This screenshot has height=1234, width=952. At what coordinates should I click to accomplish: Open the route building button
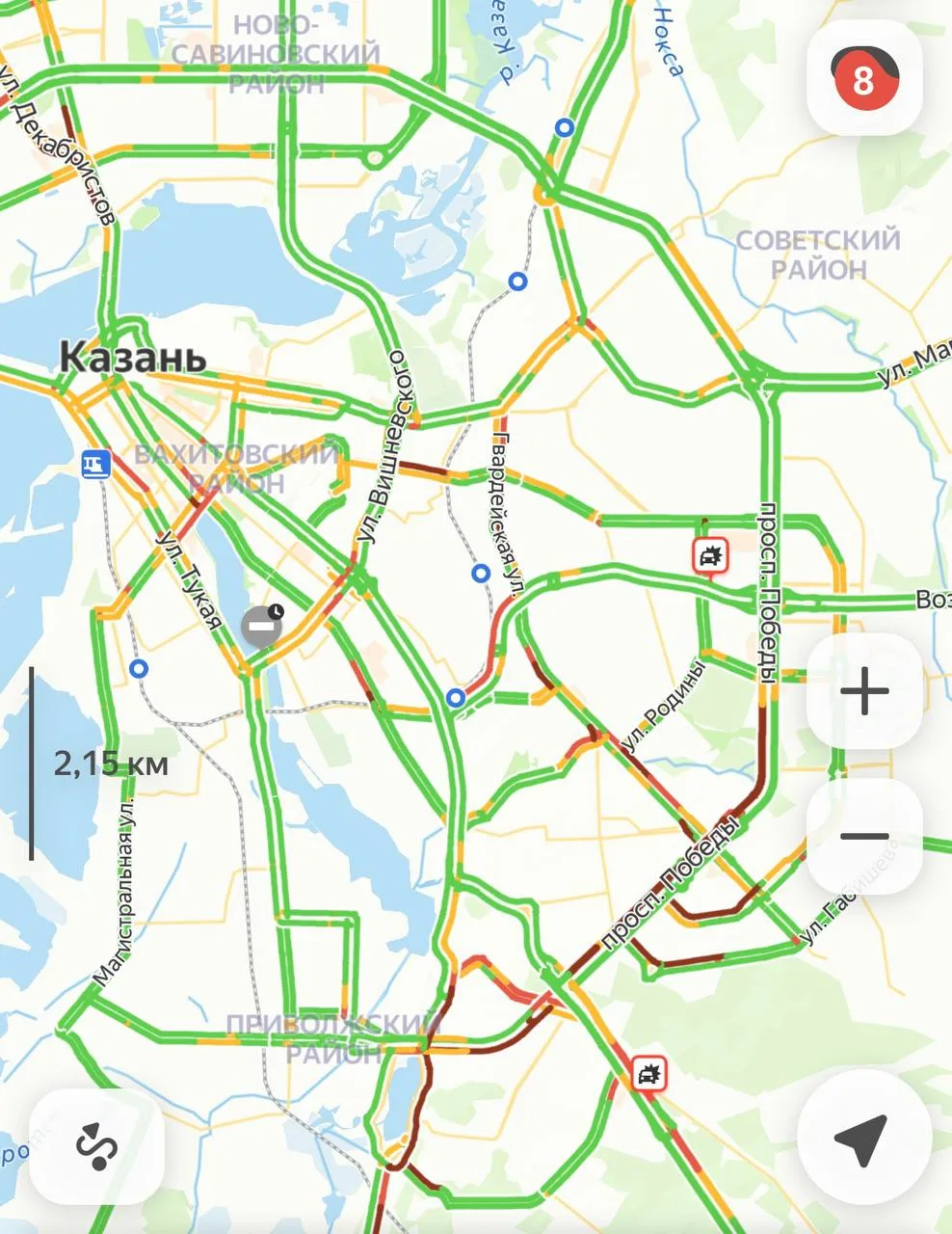coord(96,1145)
